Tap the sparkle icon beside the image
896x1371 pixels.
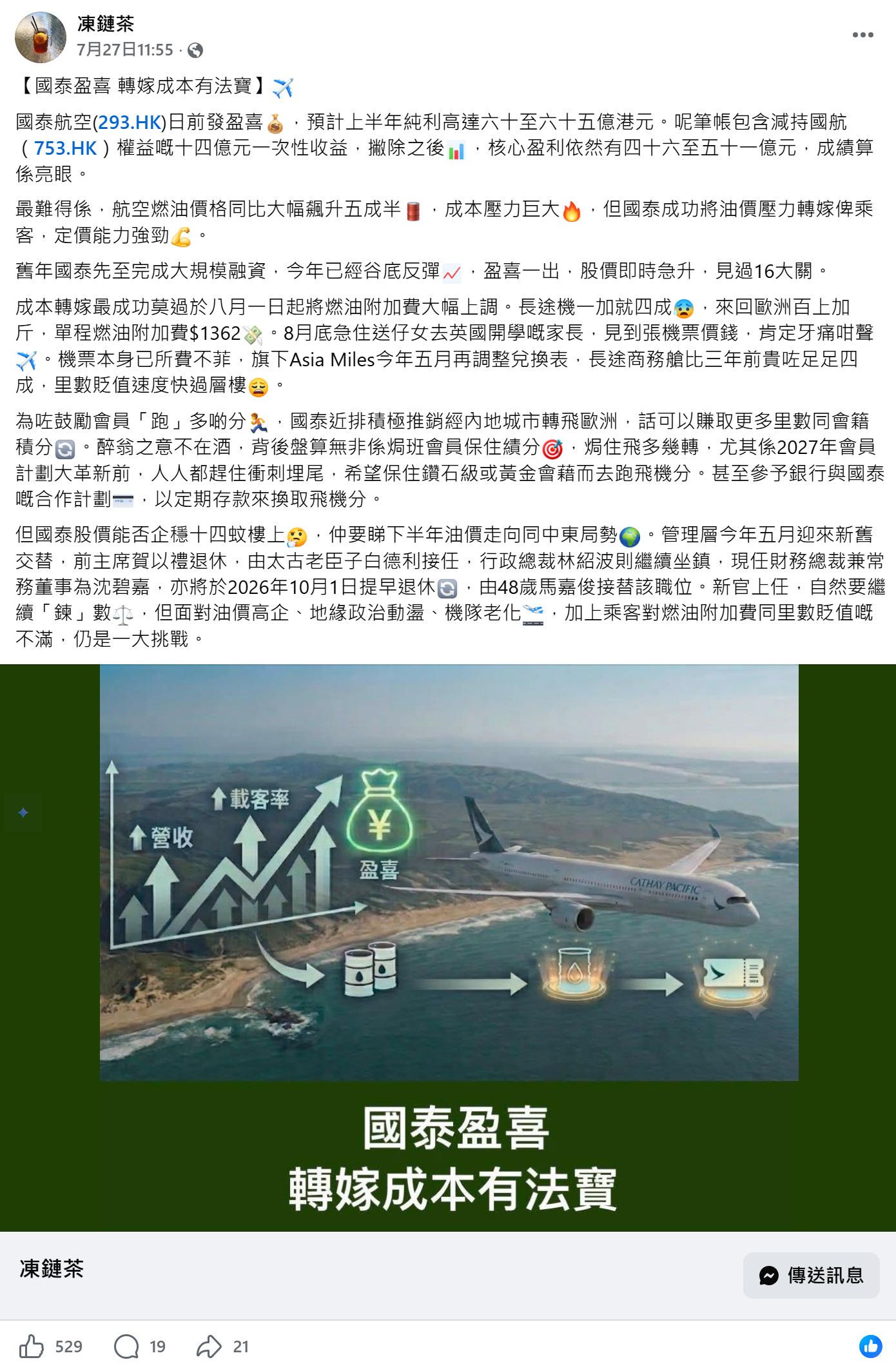click(23, 813)
